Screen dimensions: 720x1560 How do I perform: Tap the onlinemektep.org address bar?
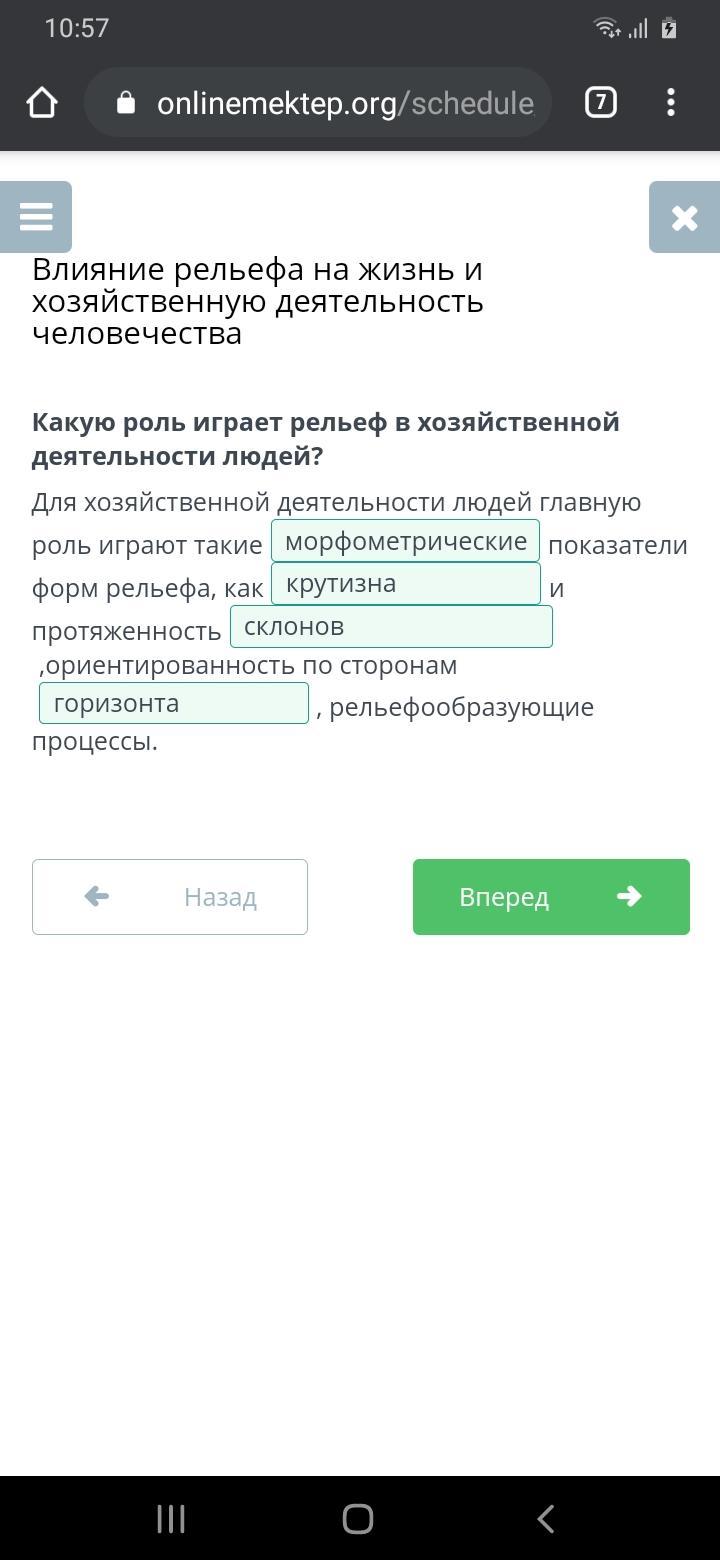pos(330,102)
